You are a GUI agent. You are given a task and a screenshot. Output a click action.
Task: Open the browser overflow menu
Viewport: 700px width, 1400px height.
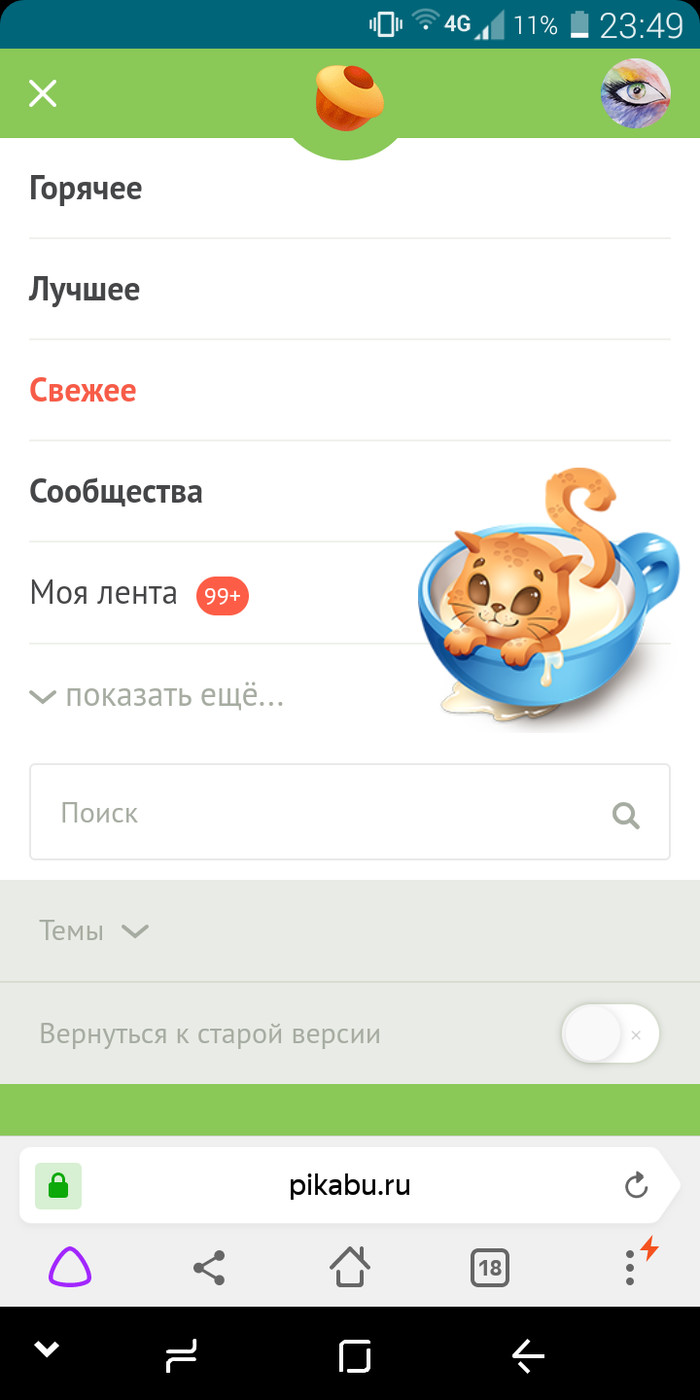[x=630, y=1267]
